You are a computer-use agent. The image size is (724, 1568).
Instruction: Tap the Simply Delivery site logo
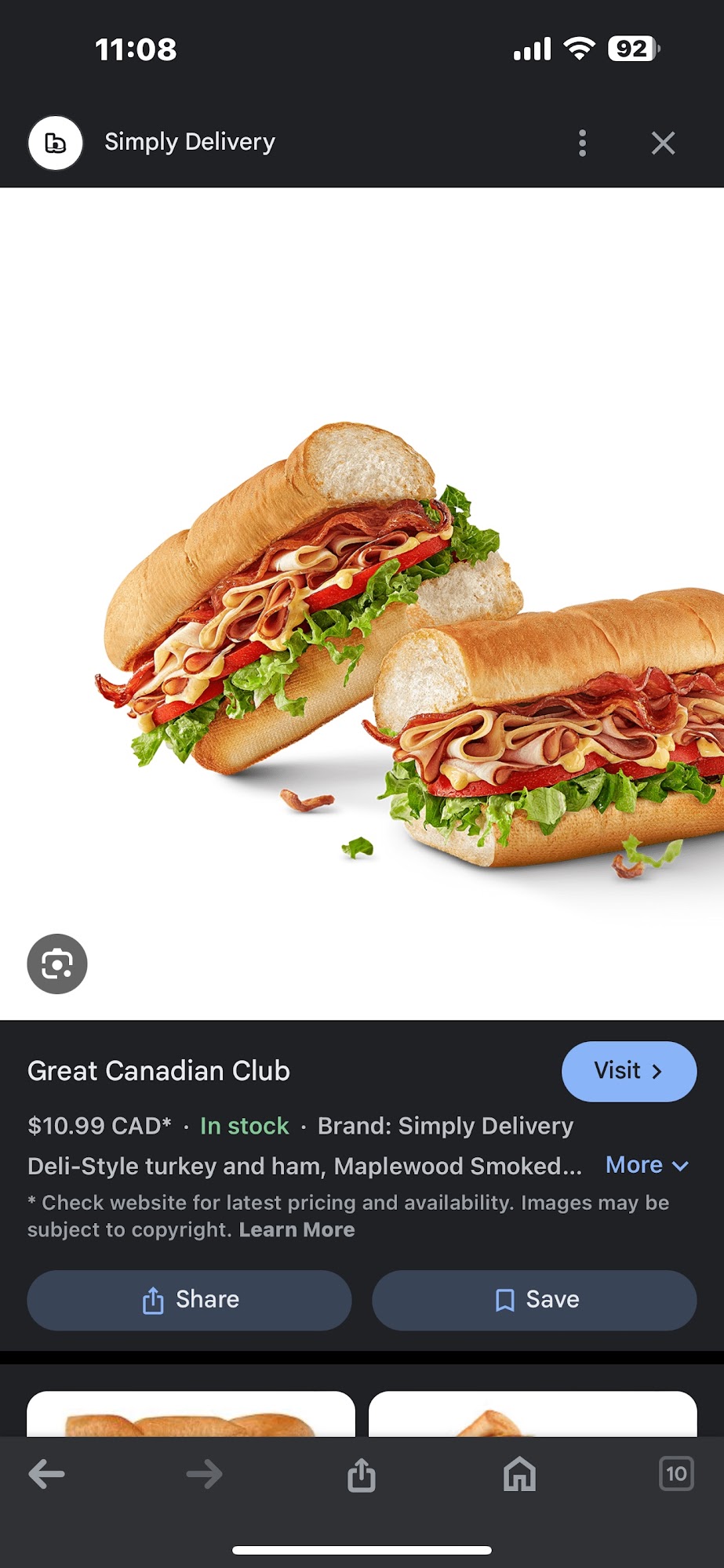55,143
